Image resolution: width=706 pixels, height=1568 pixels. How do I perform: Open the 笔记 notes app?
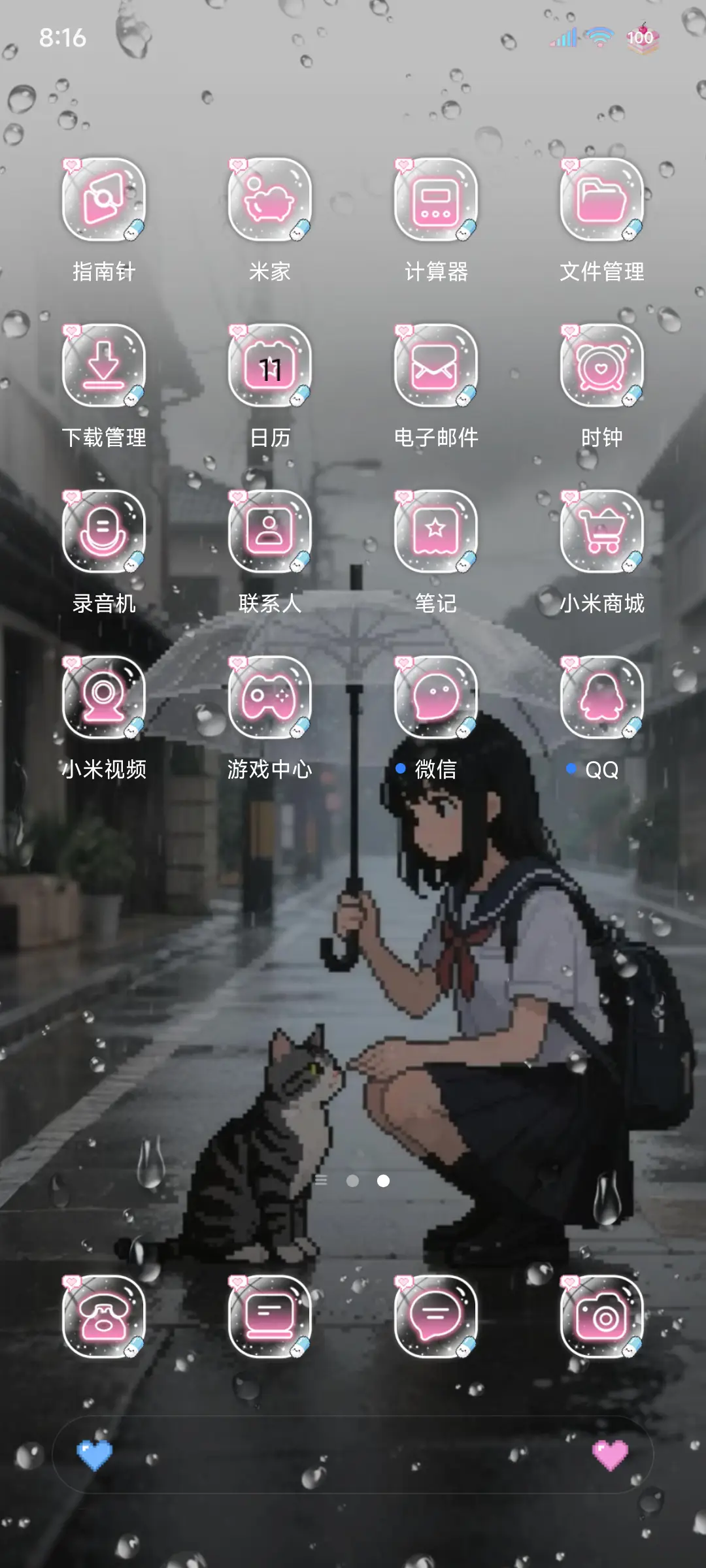[x=434, y=534]
